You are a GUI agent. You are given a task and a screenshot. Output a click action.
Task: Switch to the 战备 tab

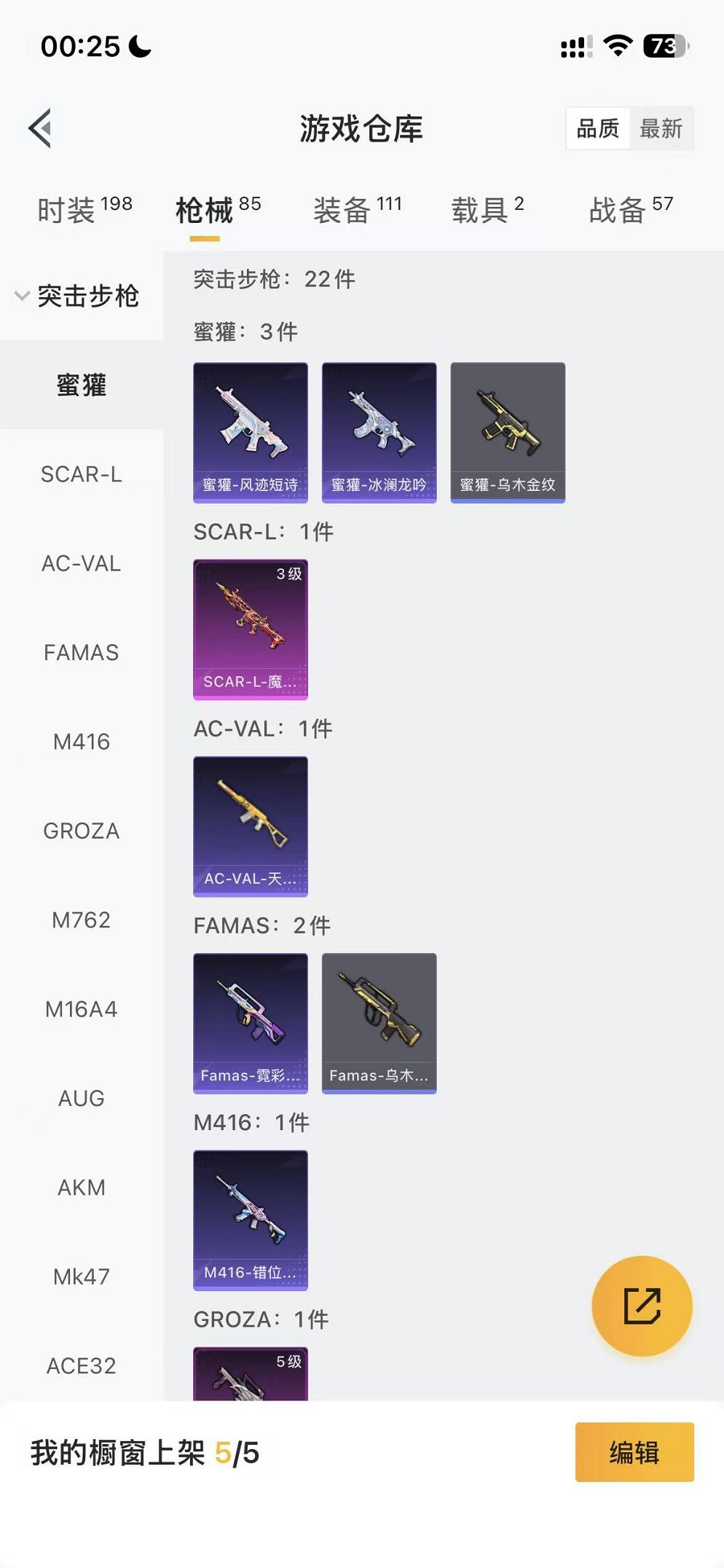pos(631,210)
